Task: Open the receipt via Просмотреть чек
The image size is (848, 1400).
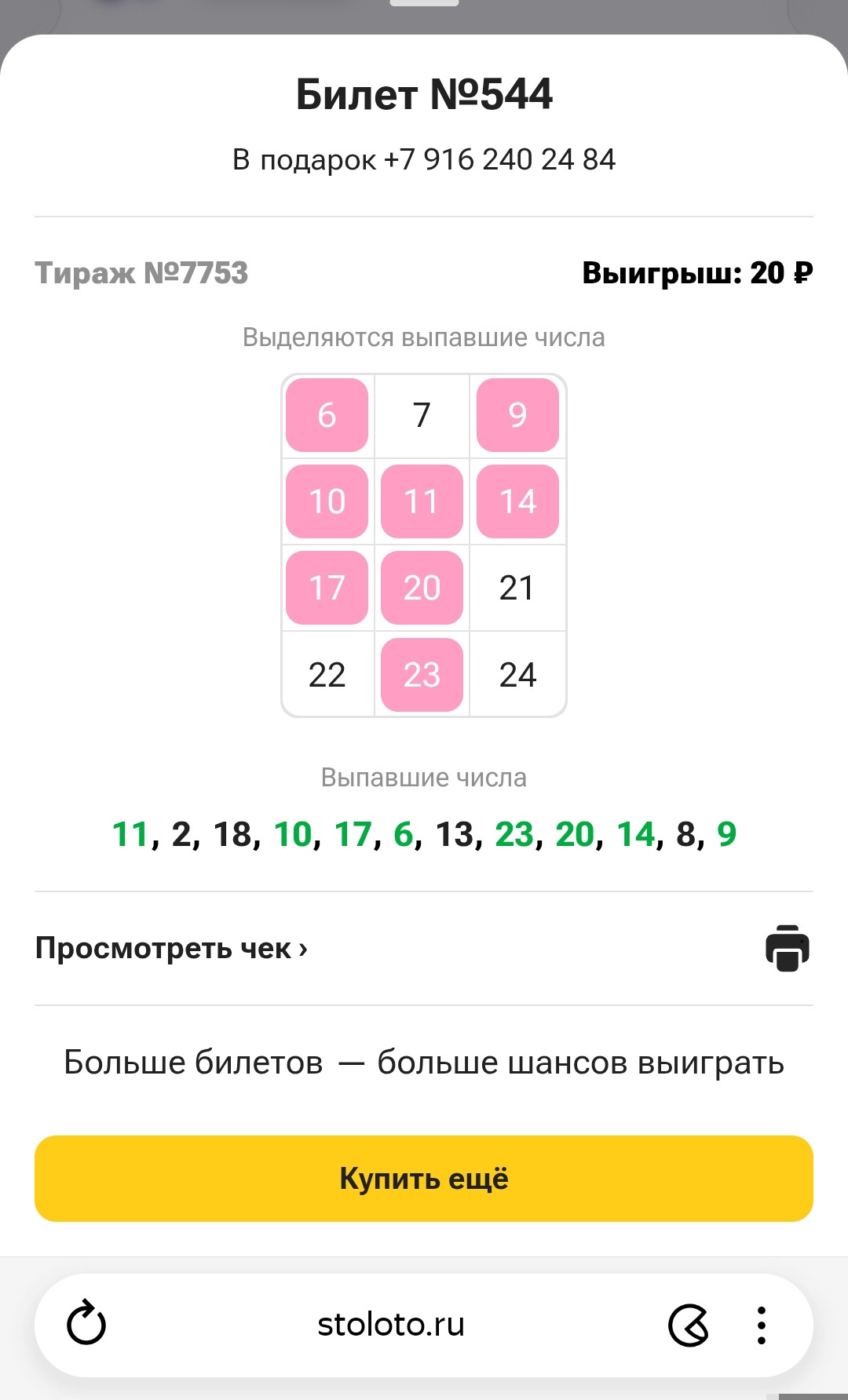Action: coord(171,948)
